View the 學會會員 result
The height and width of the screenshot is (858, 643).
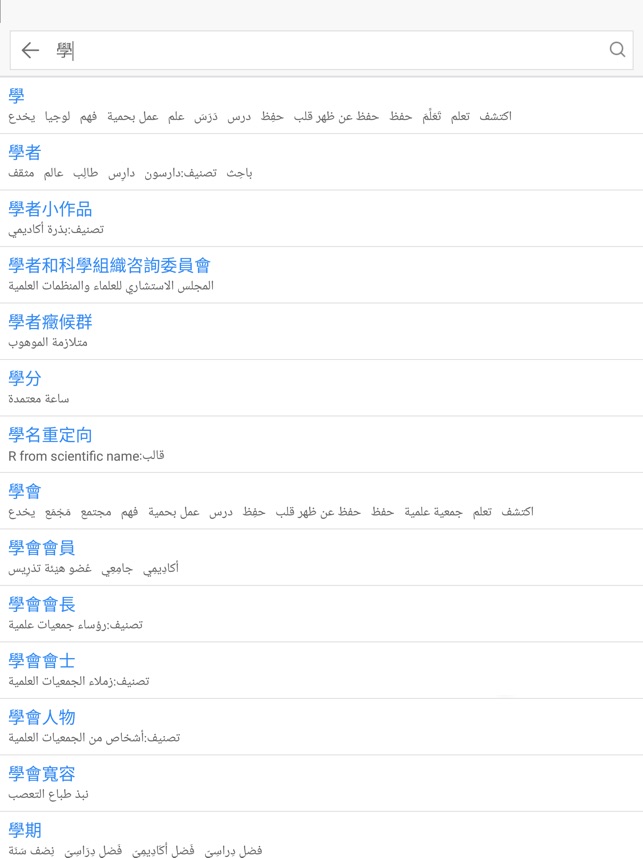42,548
